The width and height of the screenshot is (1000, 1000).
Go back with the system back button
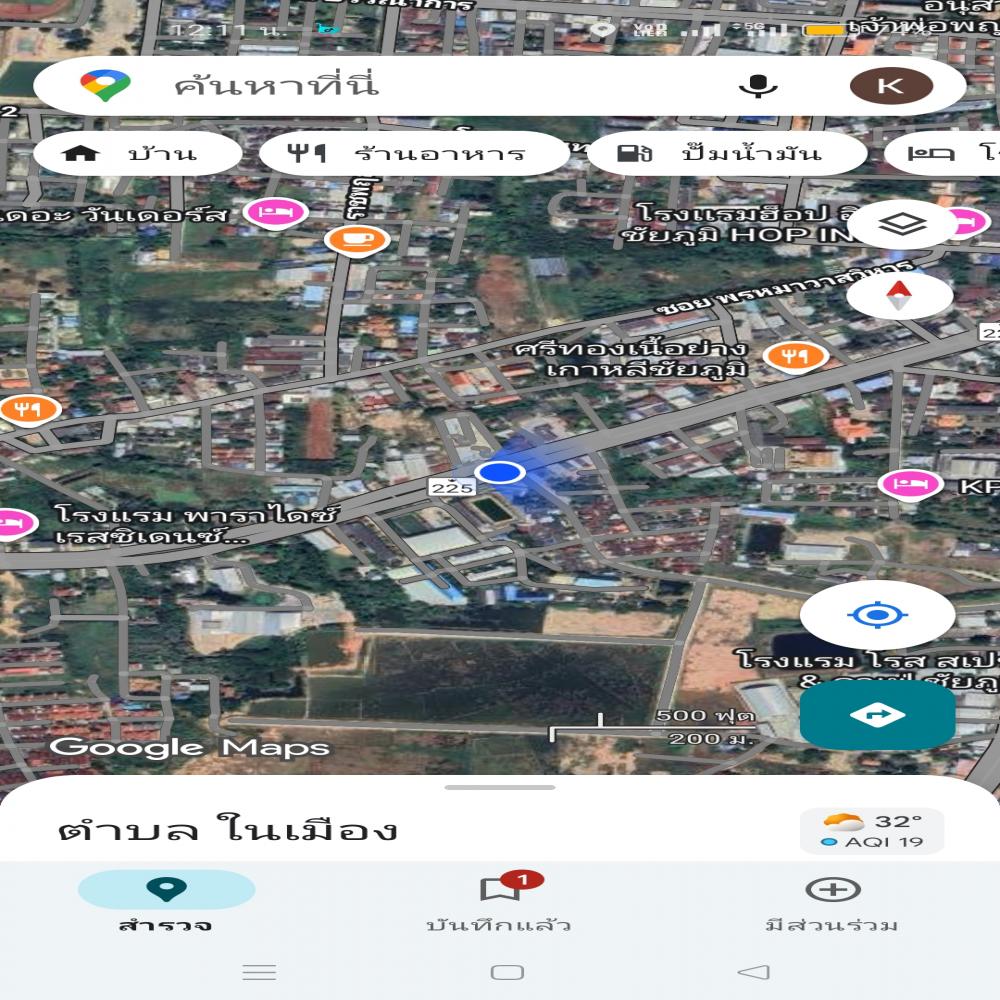(x=753, y=972)
